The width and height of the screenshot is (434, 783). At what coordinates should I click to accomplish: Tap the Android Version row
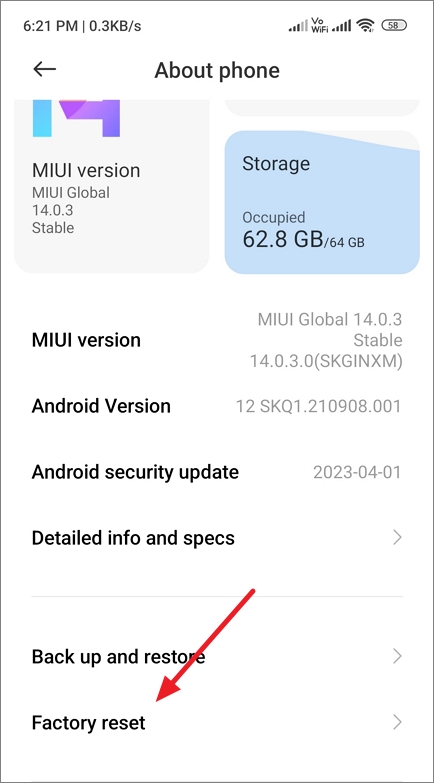(x=217, y=406)
